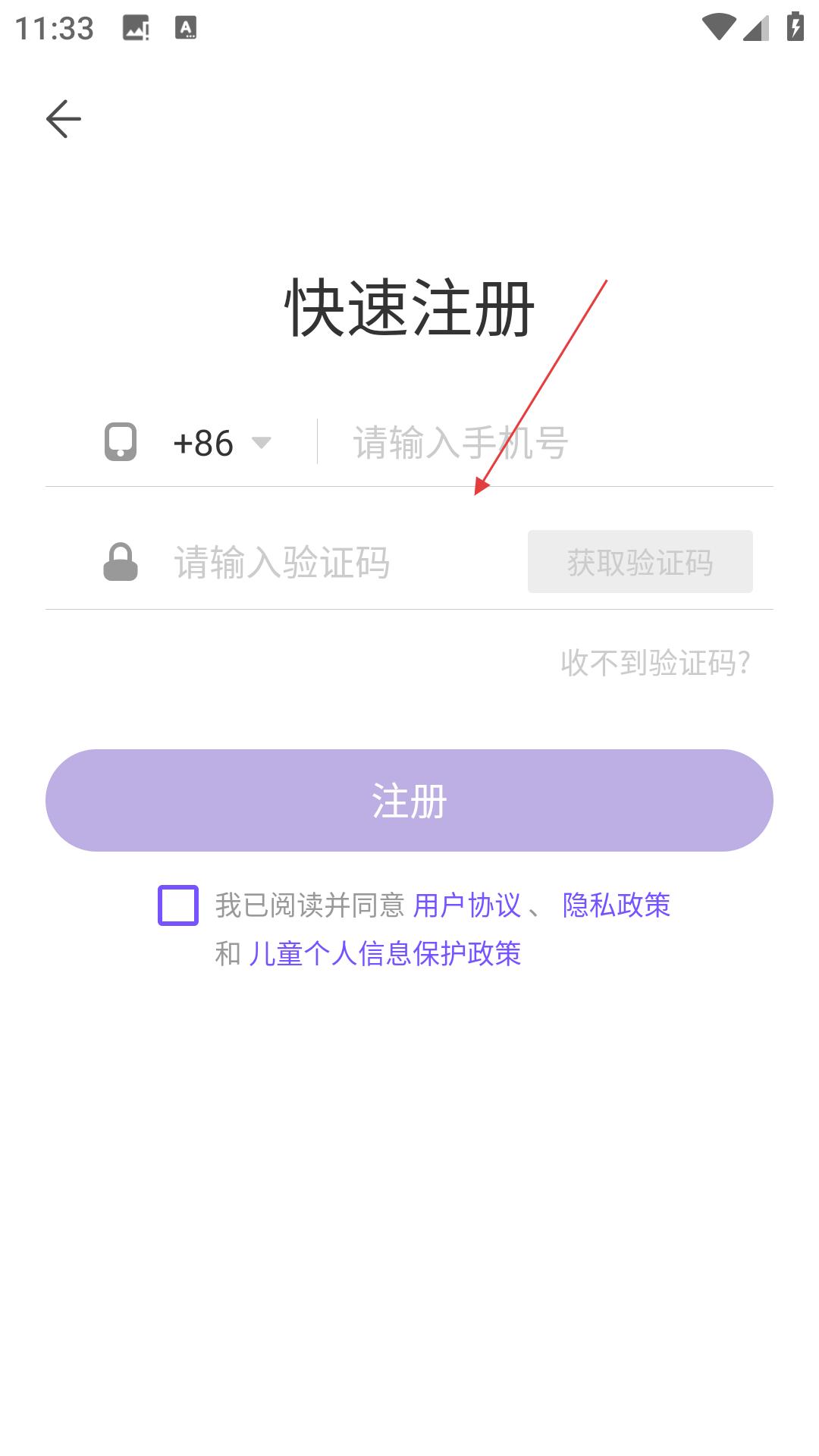Check the agreement checkbox
819x1456 pixels.
(x=178, y=905)
